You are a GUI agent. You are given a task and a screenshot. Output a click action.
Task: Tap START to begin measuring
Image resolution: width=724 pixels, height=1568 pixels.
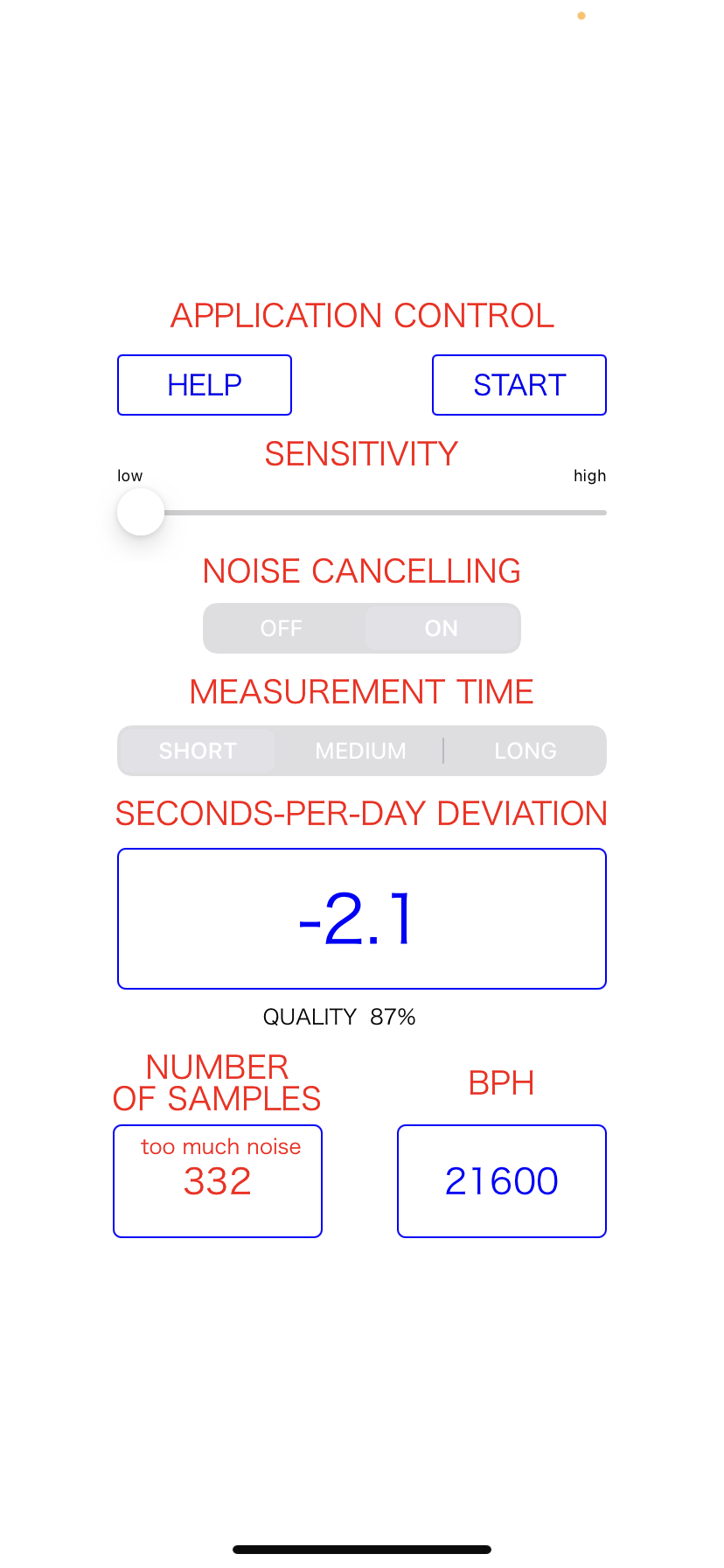click(519, 385)
